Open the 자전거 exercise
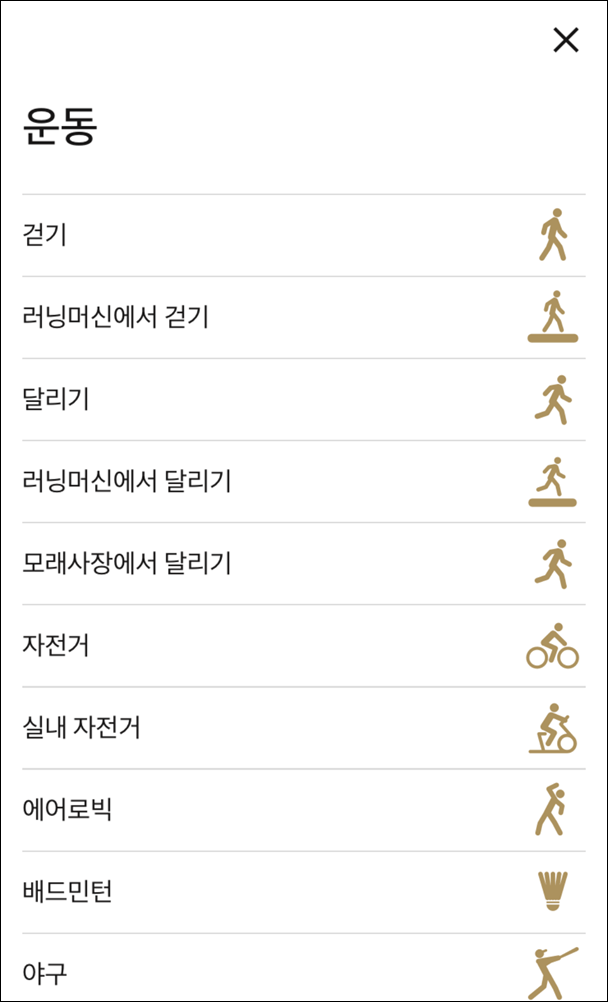608x1002 pixels. (300, 646)
